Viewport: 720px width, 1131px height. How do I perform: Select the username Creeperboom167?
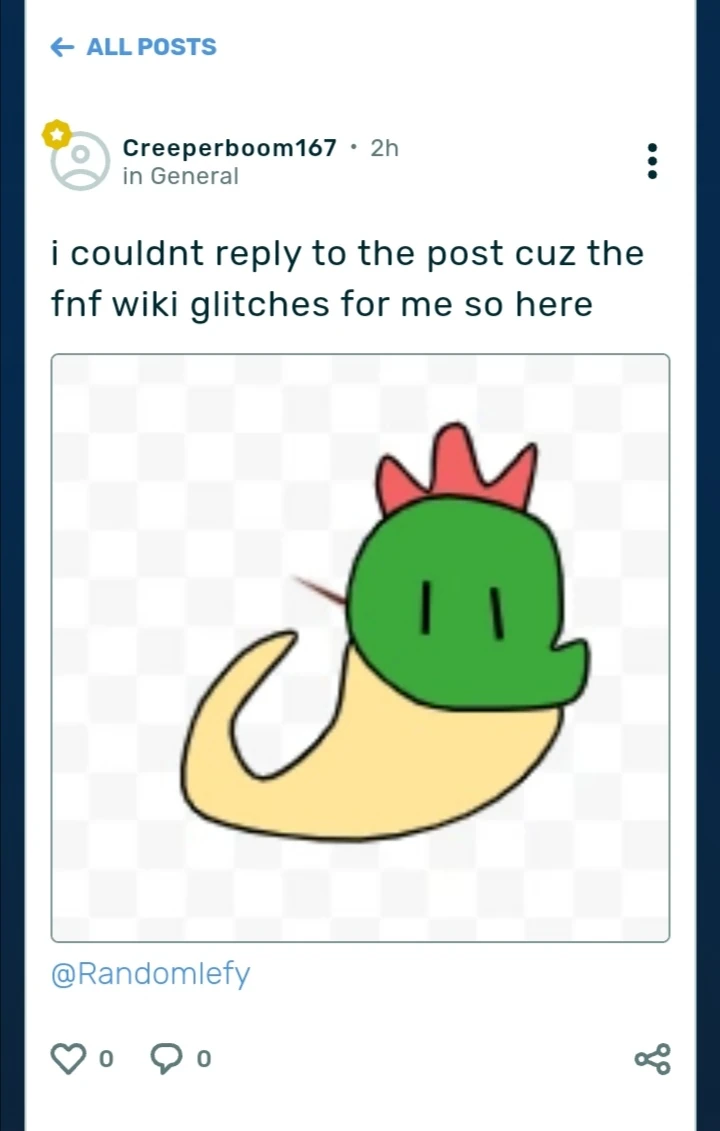point(229,148)
